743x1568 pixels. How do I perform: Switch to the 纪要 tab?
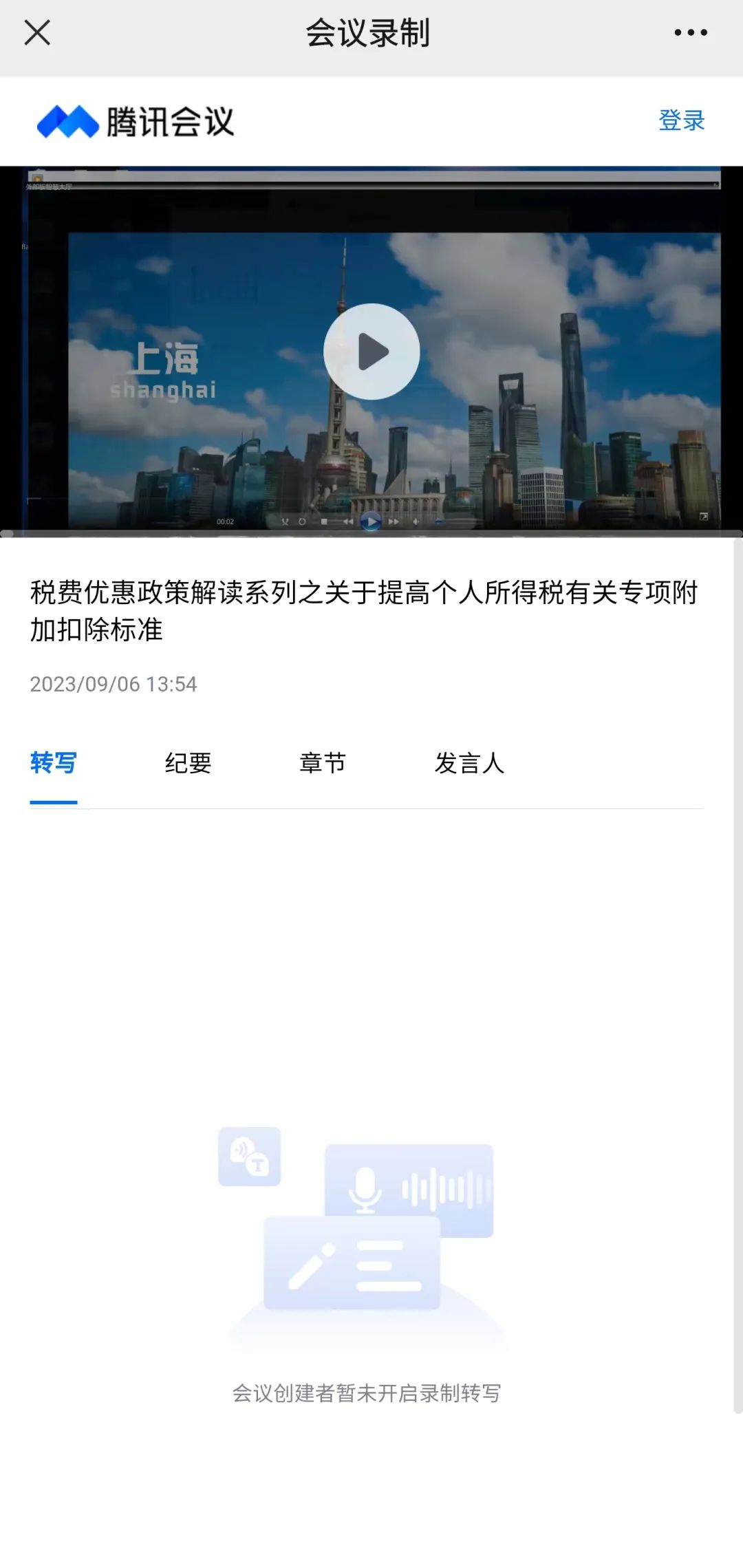point(188,763)
